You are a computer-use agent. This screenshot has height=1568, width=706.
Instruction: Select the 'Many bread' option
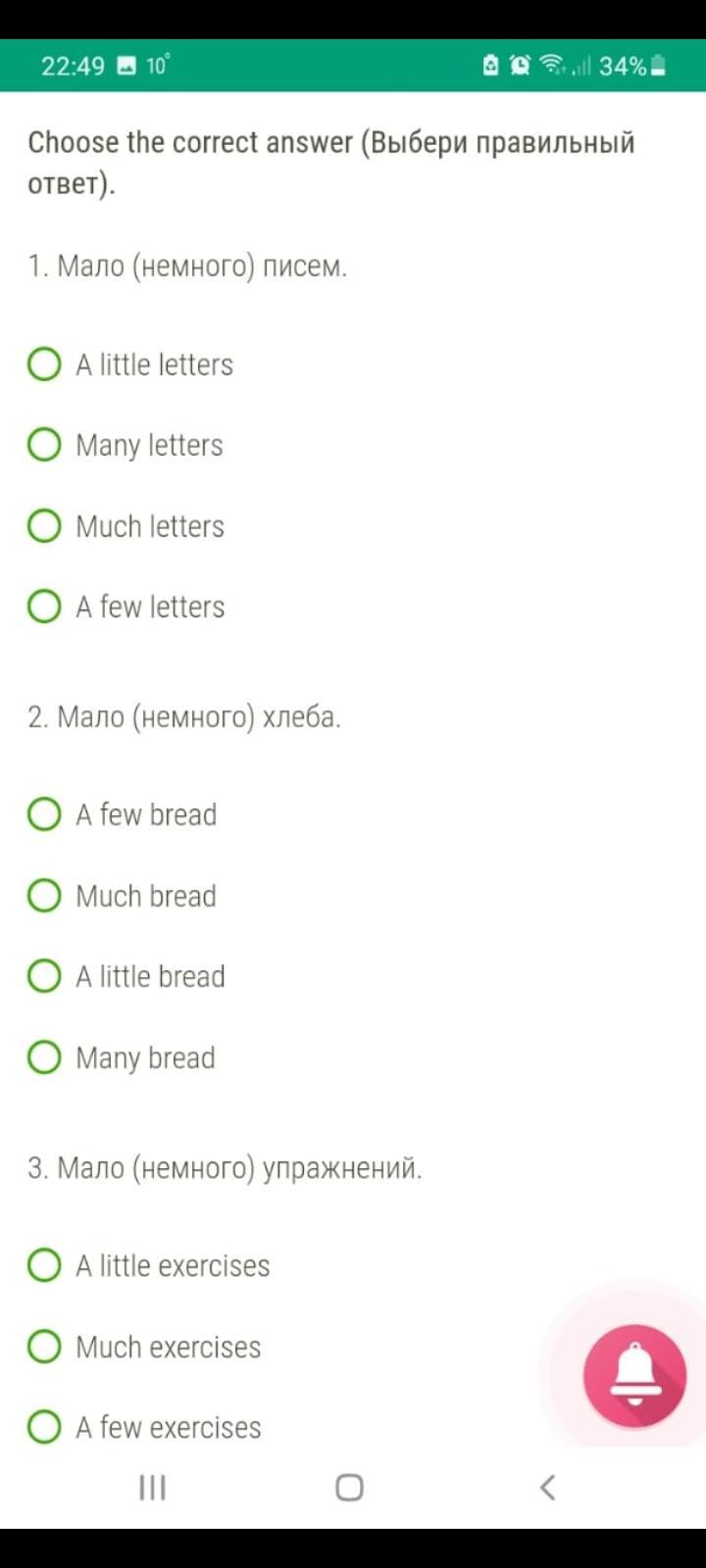click(x=44, y=1057)
